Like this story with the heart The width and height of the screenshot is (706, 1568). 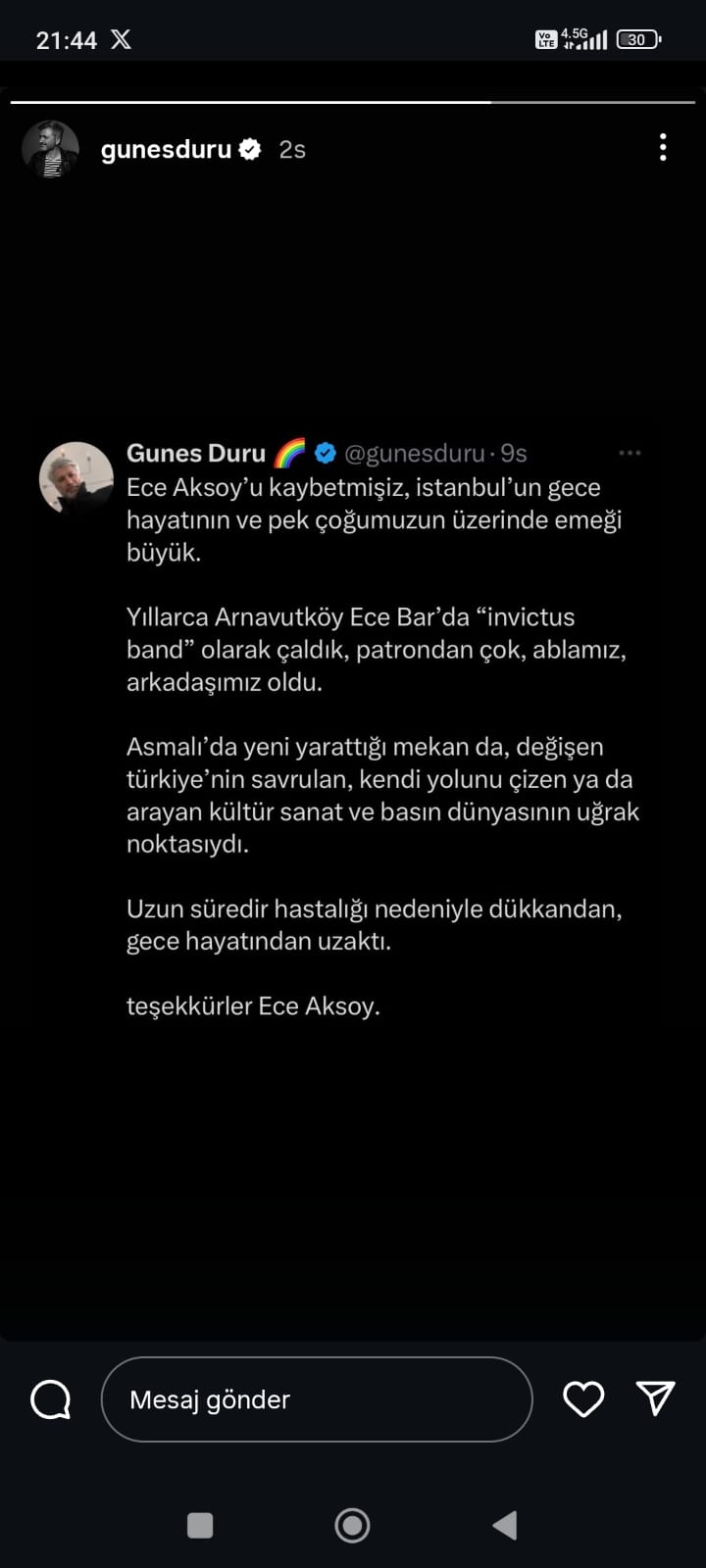[x=583, y=1398]
